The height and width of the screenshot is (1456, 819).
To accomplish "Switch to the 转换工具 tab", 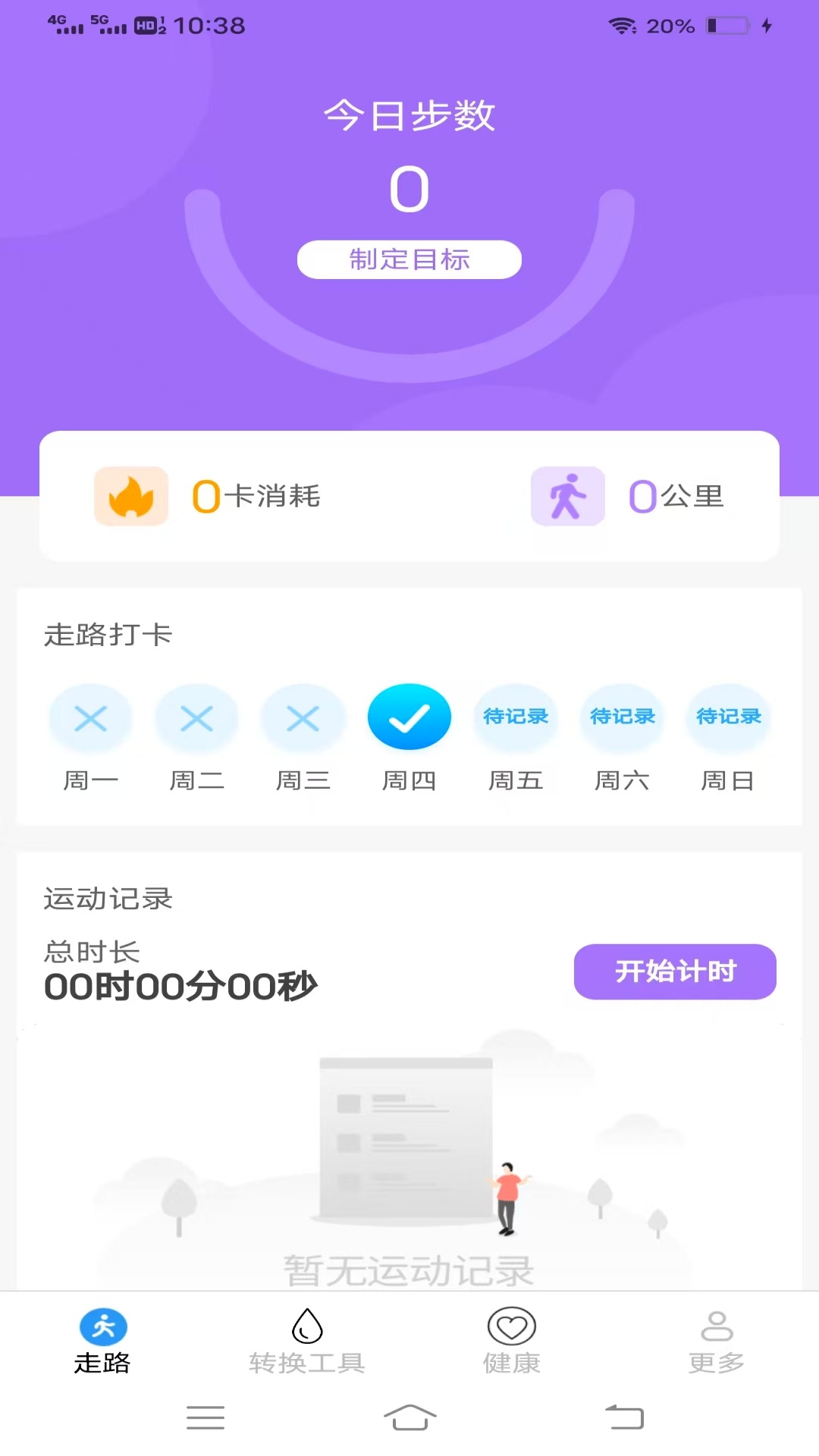I will [x=307, y=1341].
